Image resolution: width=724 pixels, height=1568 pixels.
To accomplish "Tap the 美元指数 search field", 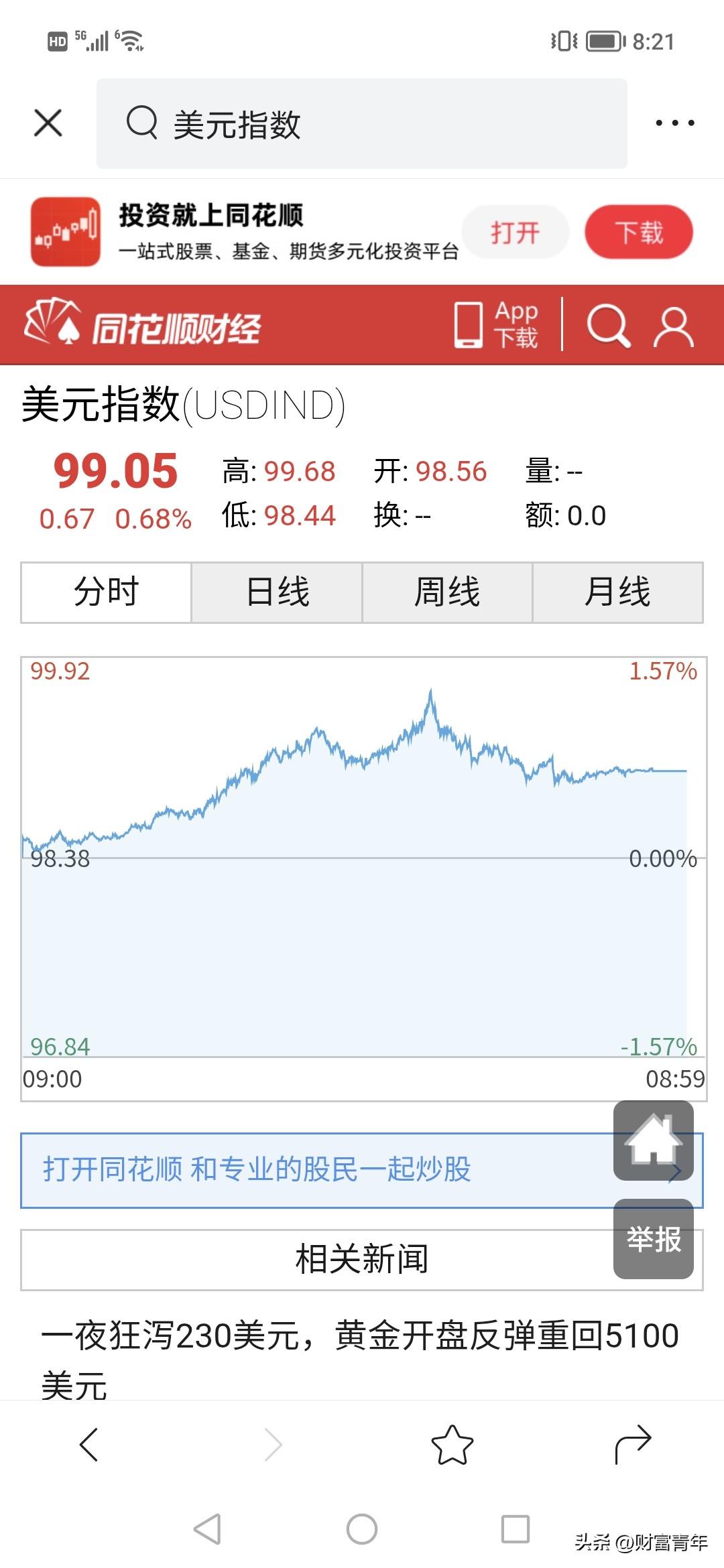I will point(362,123).
